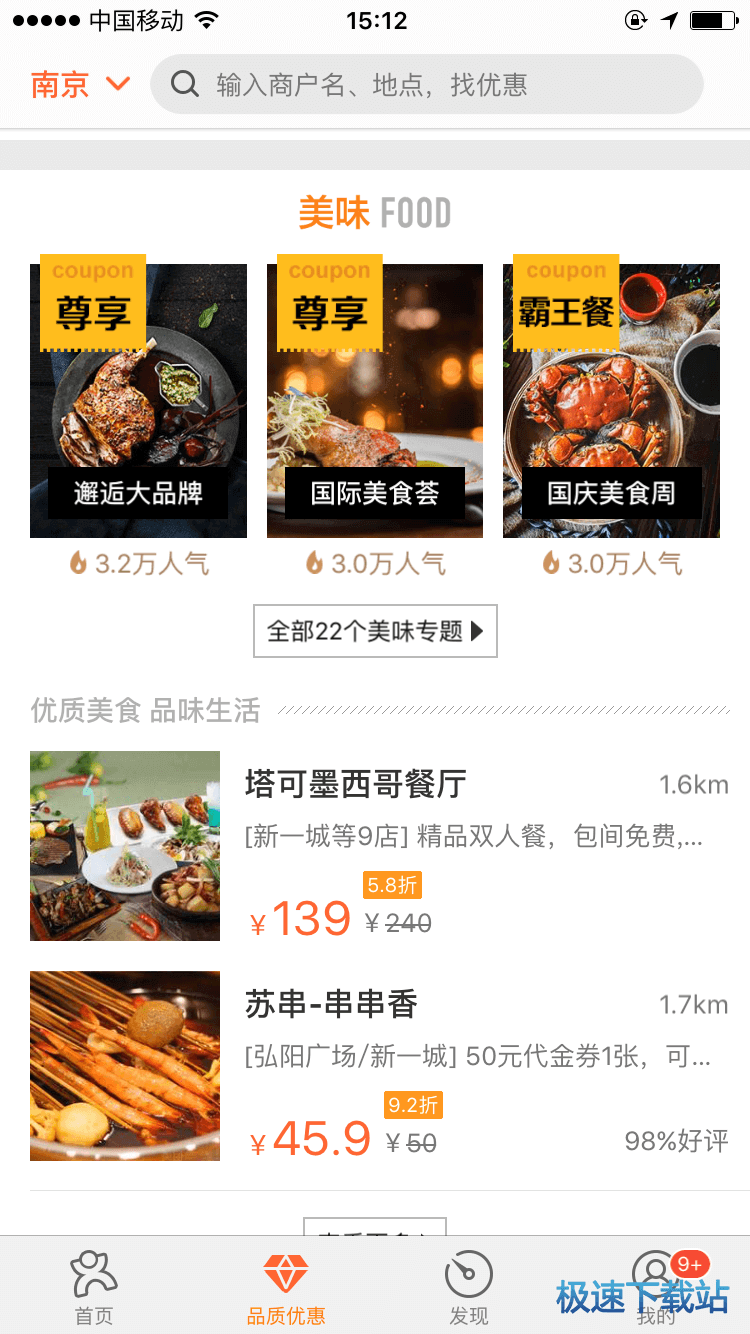
Task: Tap the merchant search box
Action: [x=427, y=84]
